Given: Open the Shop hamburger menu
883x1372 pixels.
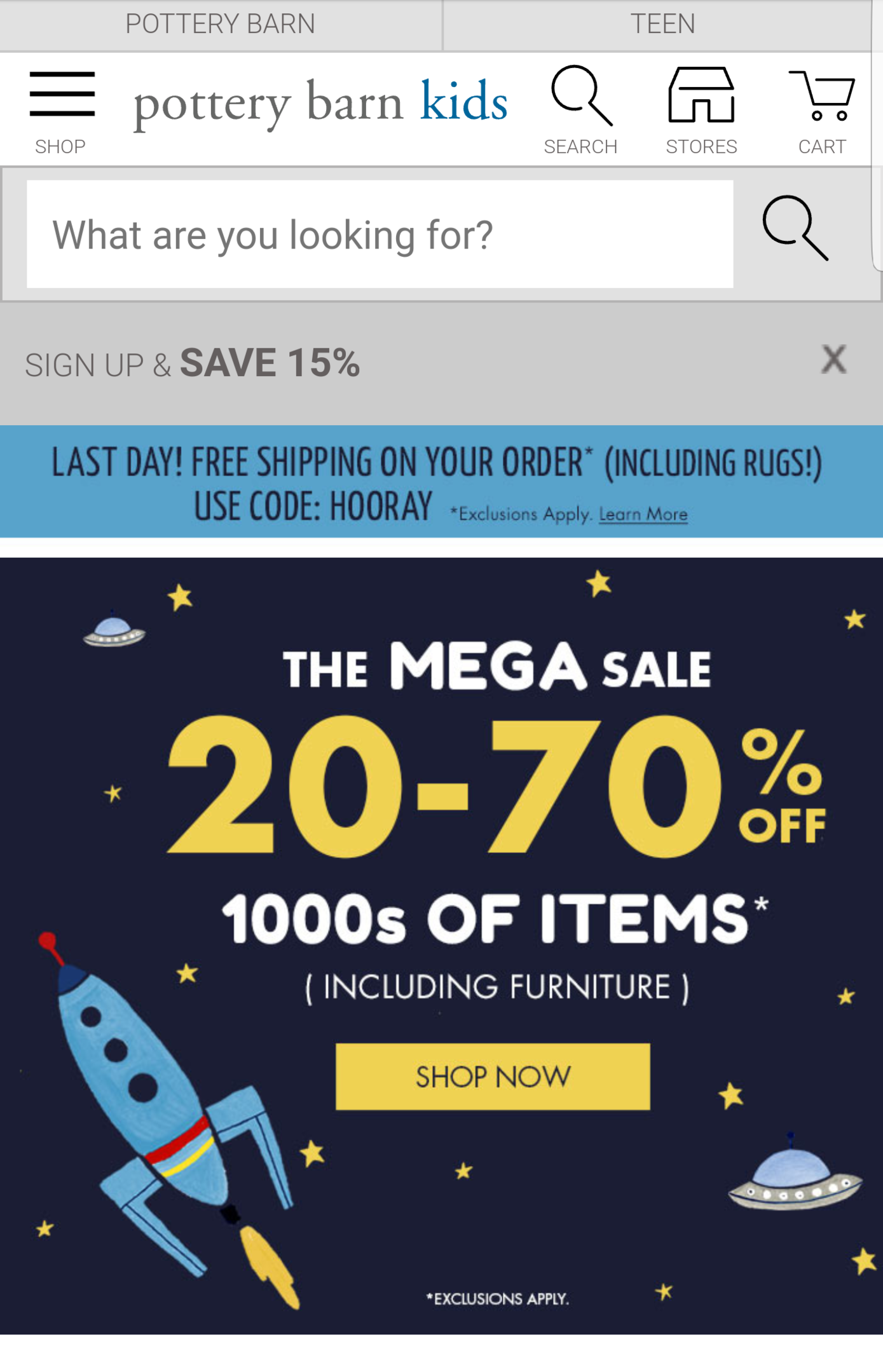Looking at the screenshot, I should coord(62,109).
